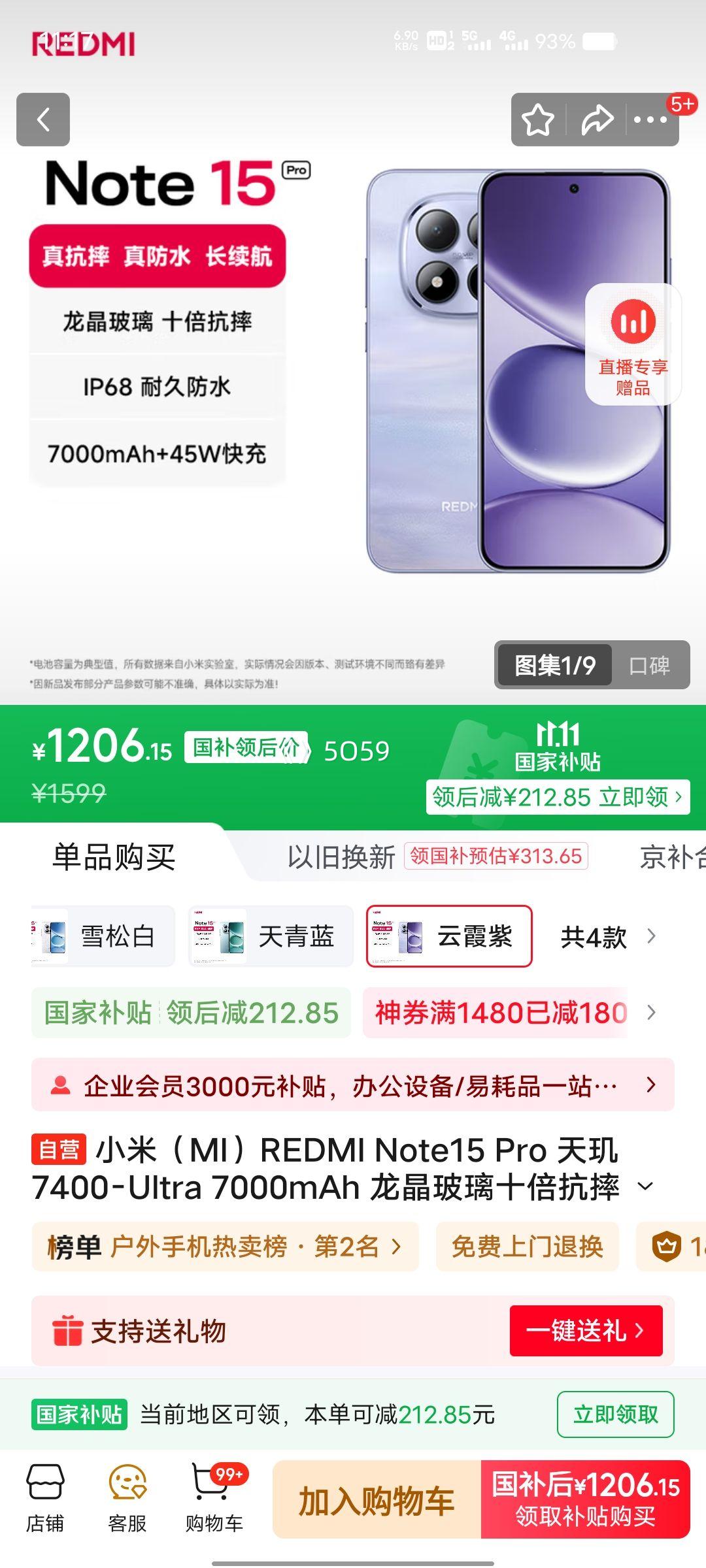Open the 神券满1480已减180 coupon details
The height and width of the screenshot is (1568, 706).
coord(500,1013)
